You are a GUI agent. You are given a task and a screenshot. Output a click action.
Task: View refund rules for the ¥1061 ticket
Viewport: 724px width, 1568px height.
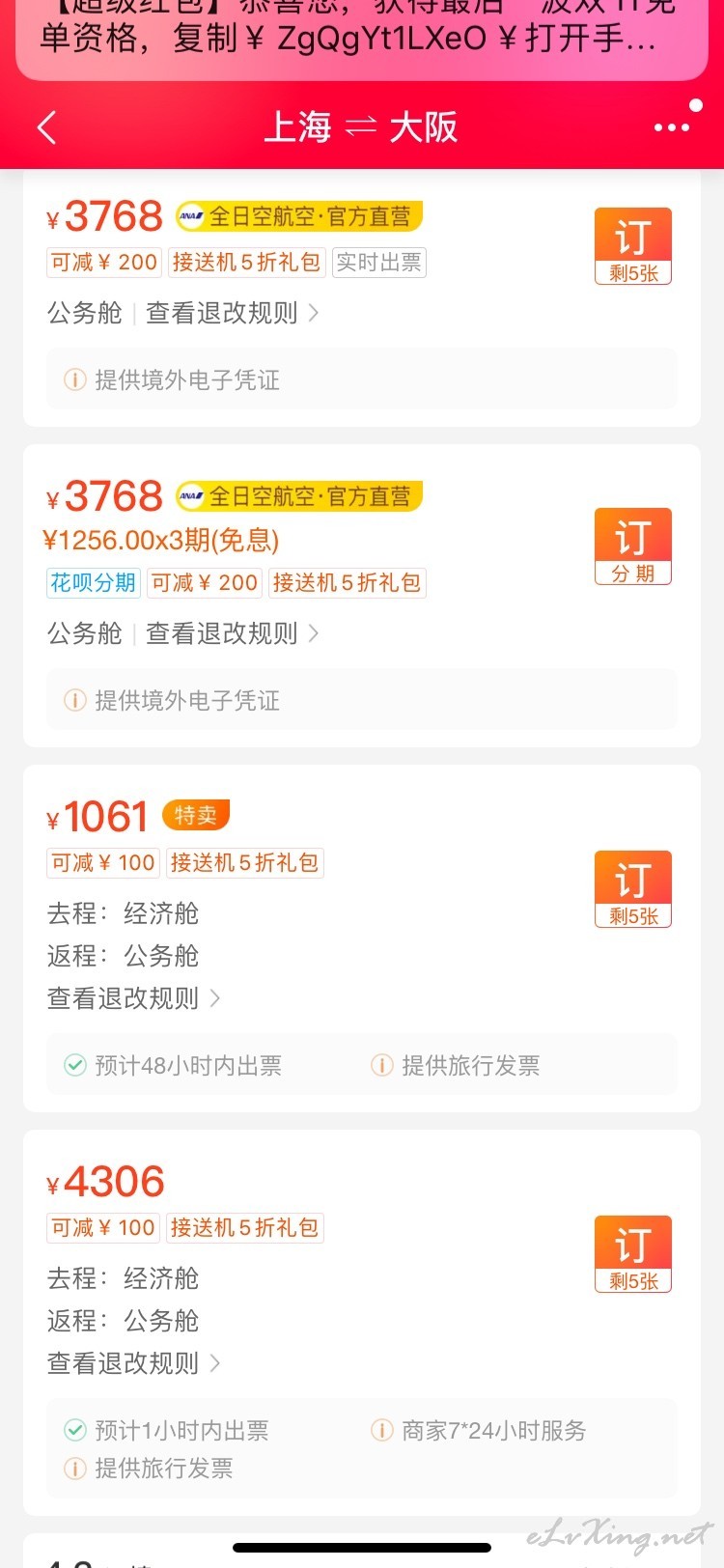pyautogui.click(x=134, y=998)
